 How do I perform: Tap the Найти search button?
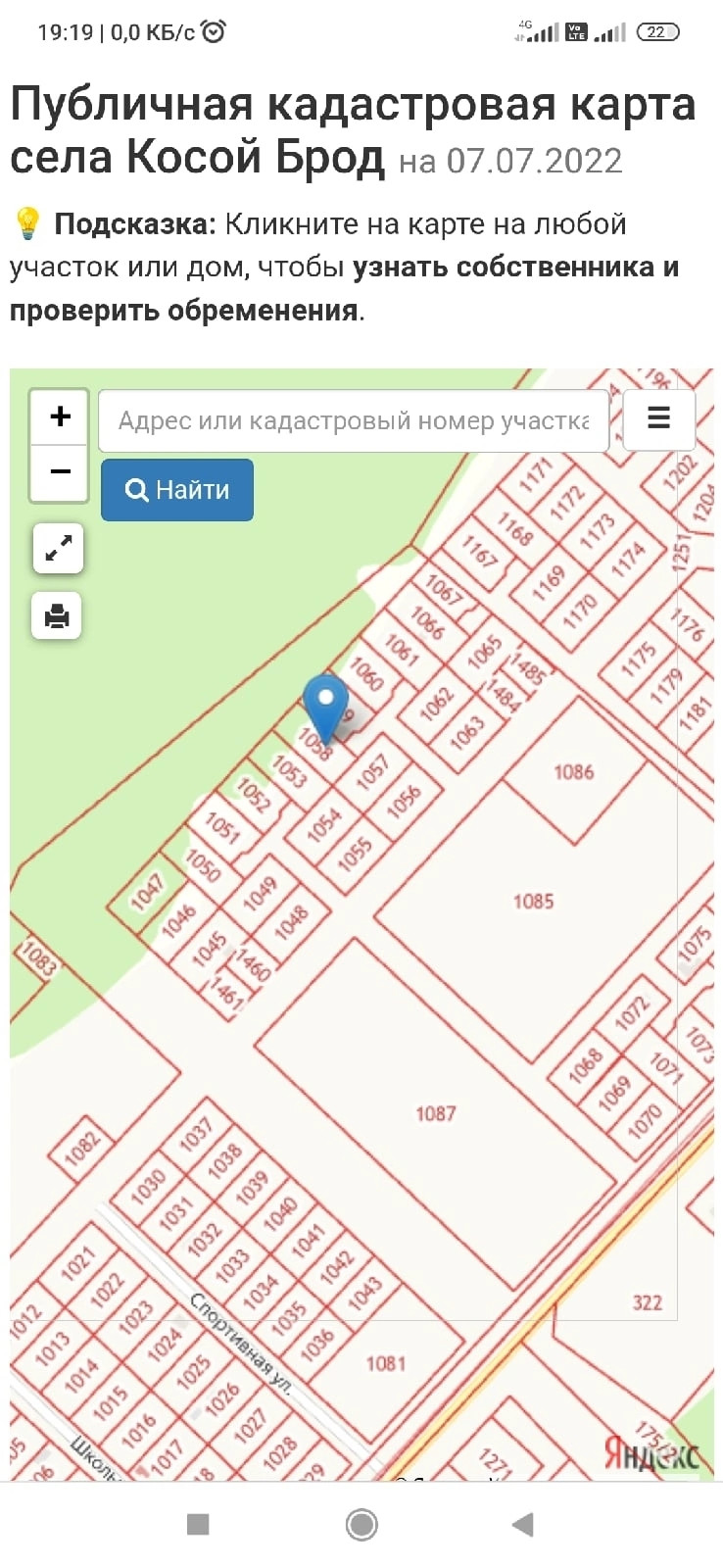(177, 490)
